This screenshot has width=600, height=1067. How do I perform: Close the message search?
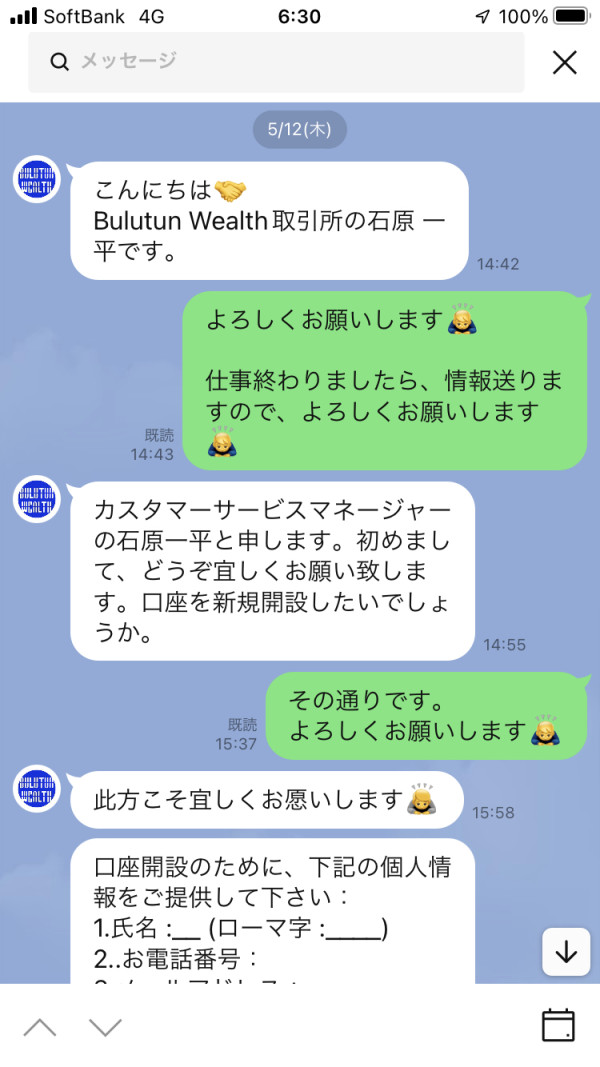565,63
